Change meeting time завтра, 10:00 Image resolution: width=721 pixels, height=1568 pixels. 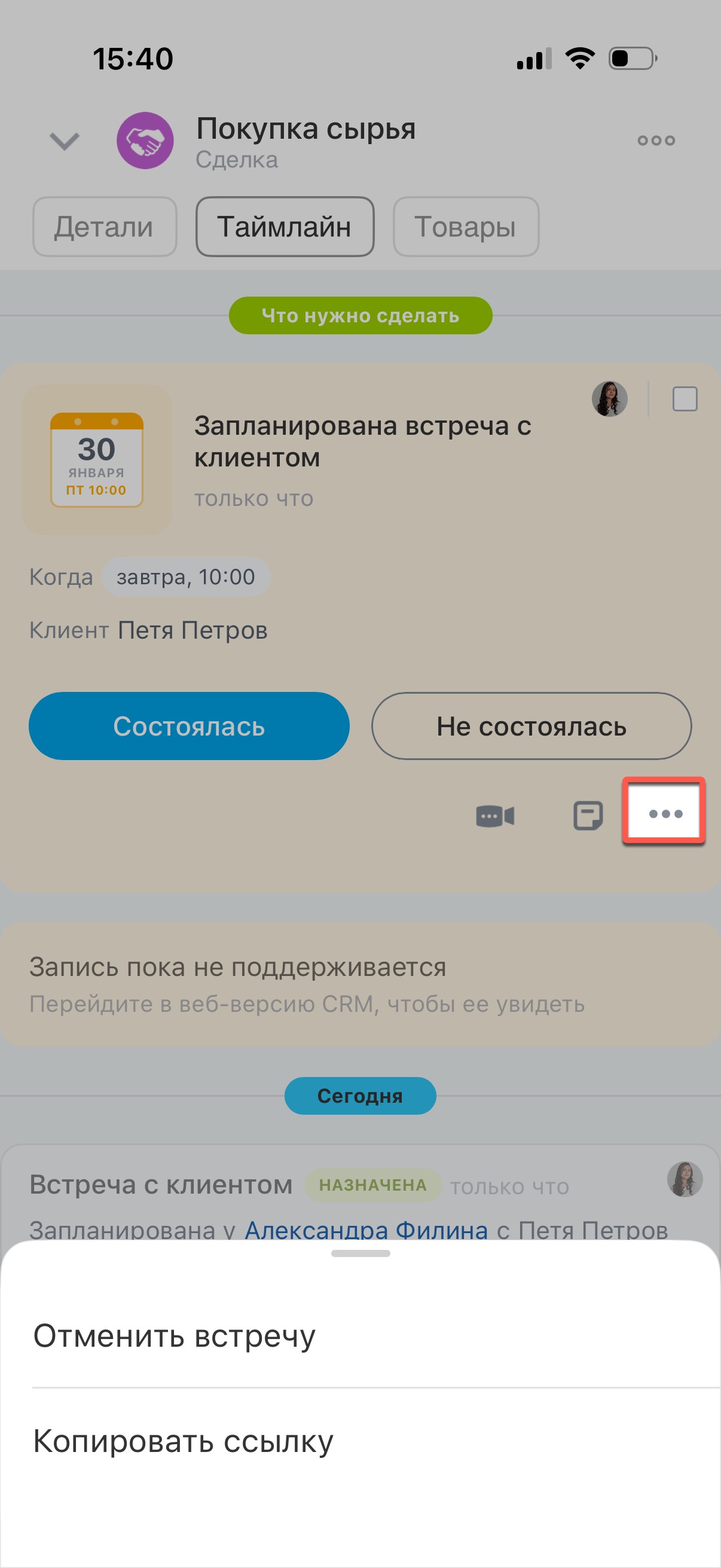185,577
